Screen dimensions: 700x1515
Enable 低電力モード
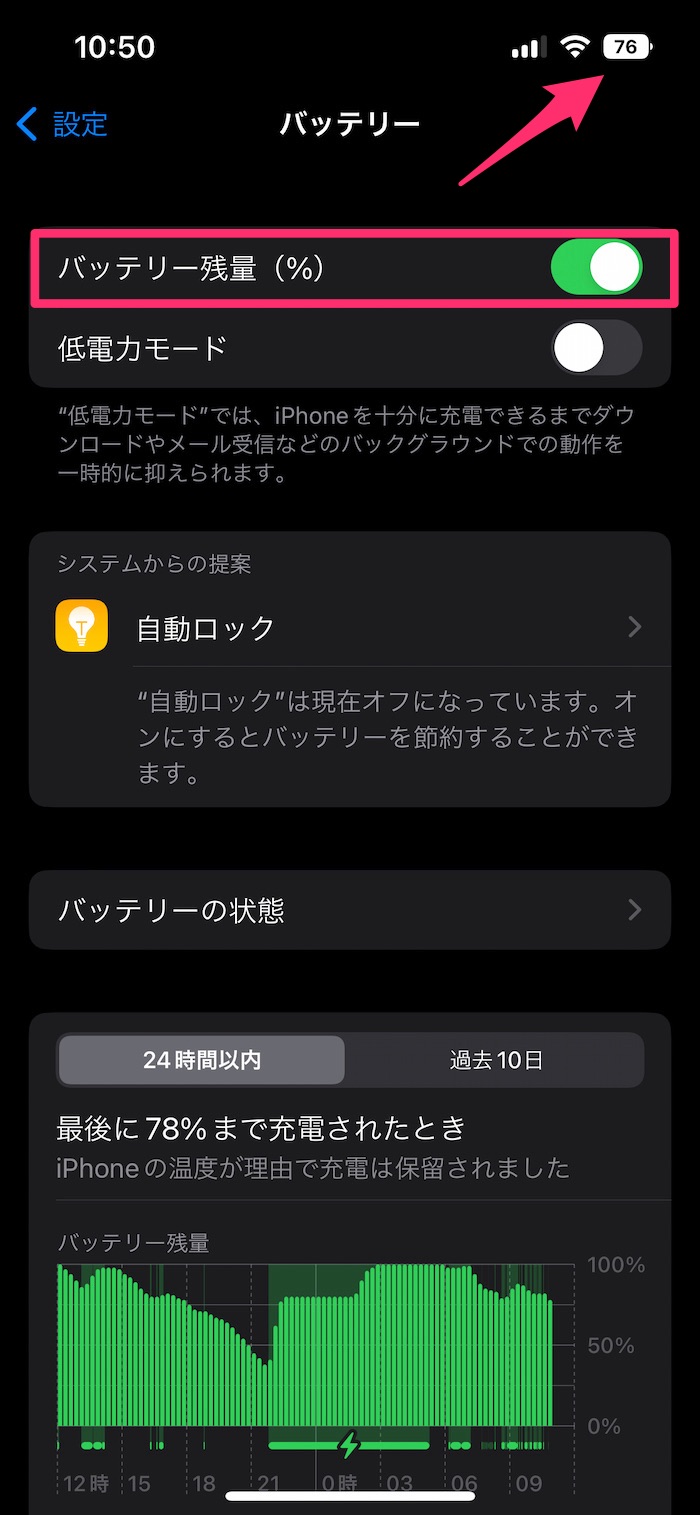click(x=596, y=348)
